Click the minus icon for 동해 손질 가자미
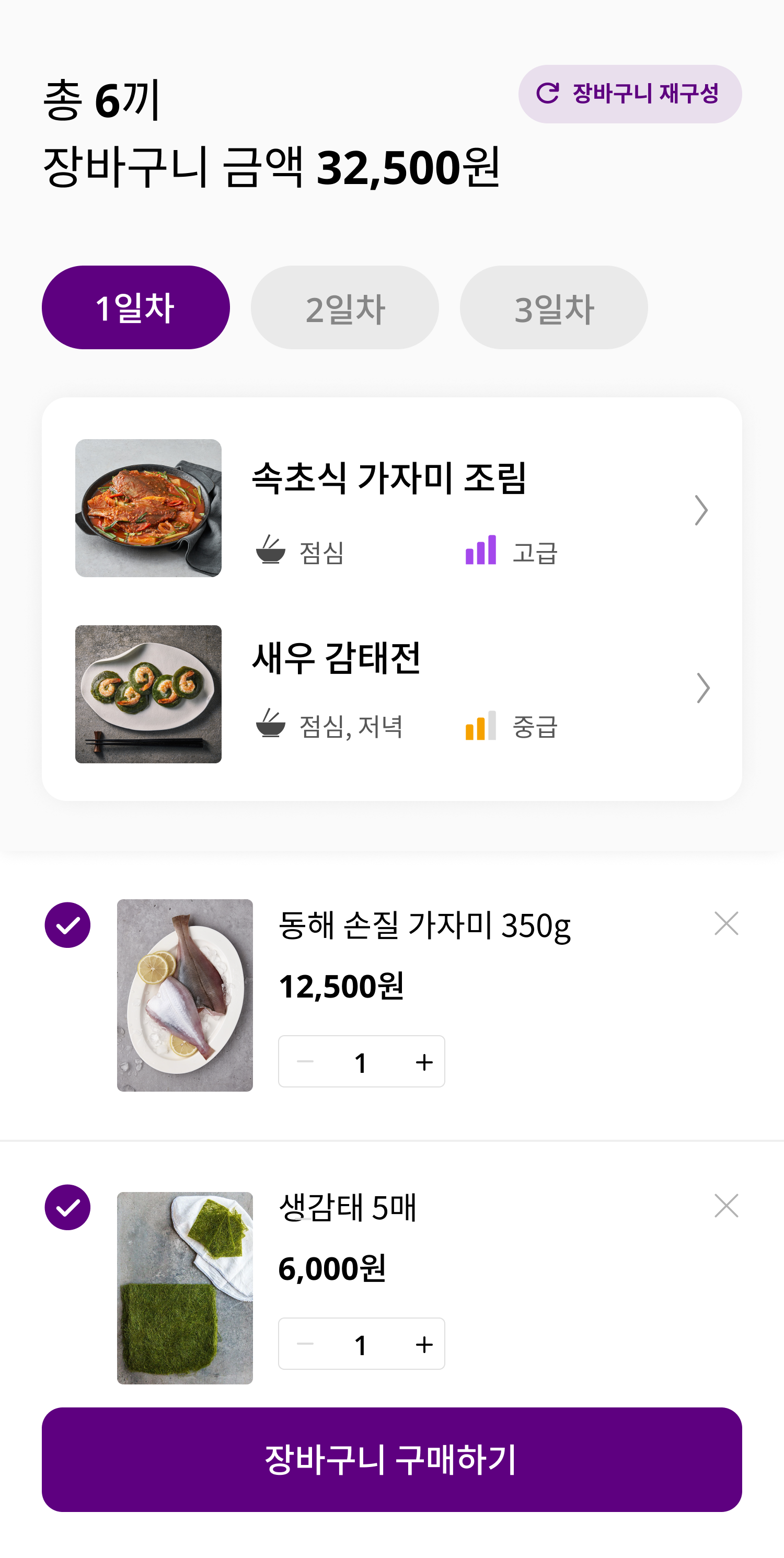This screenshot has width=784, height=1558. pyautogui.click(x=305, y=1061)
